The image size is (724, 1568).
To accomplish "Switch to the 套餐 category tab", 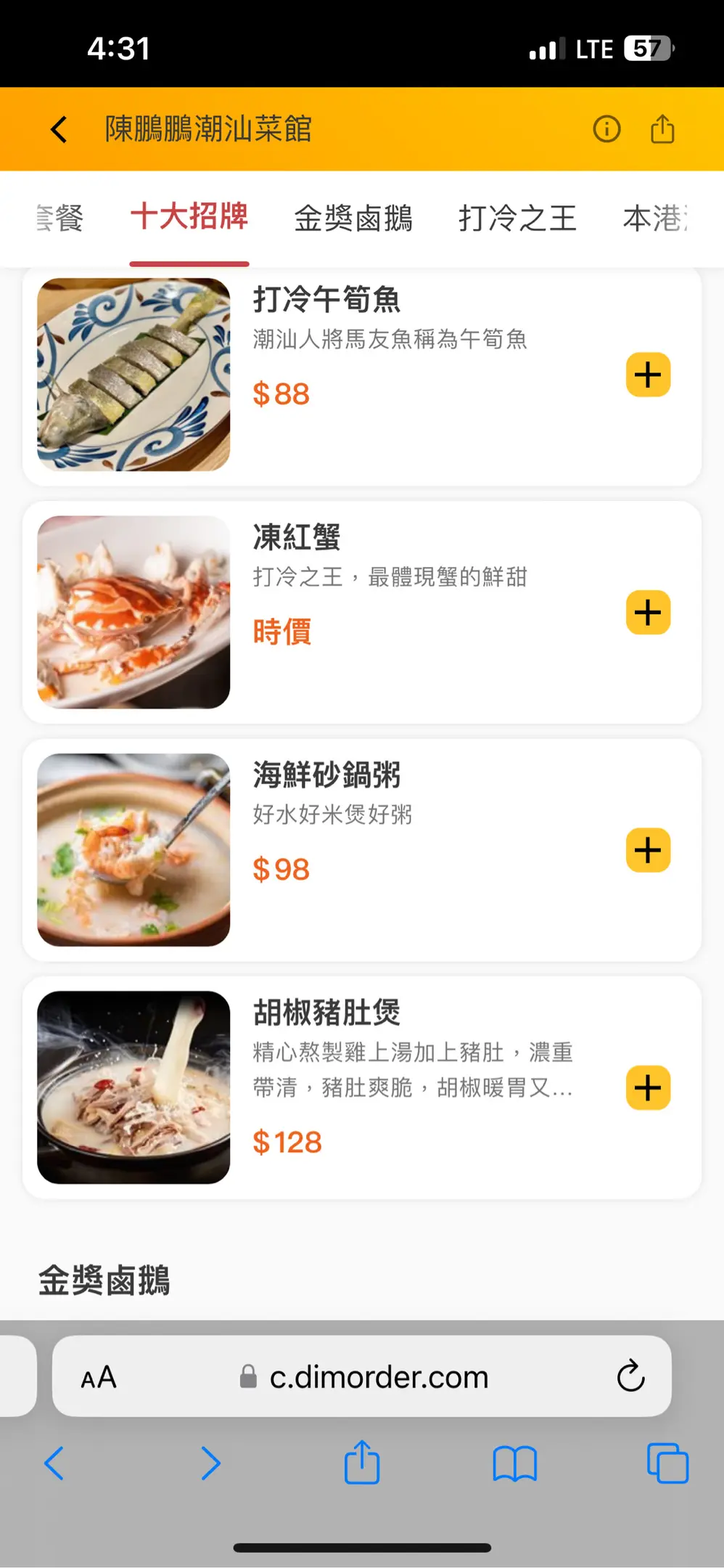I will [x=62, y=218].
